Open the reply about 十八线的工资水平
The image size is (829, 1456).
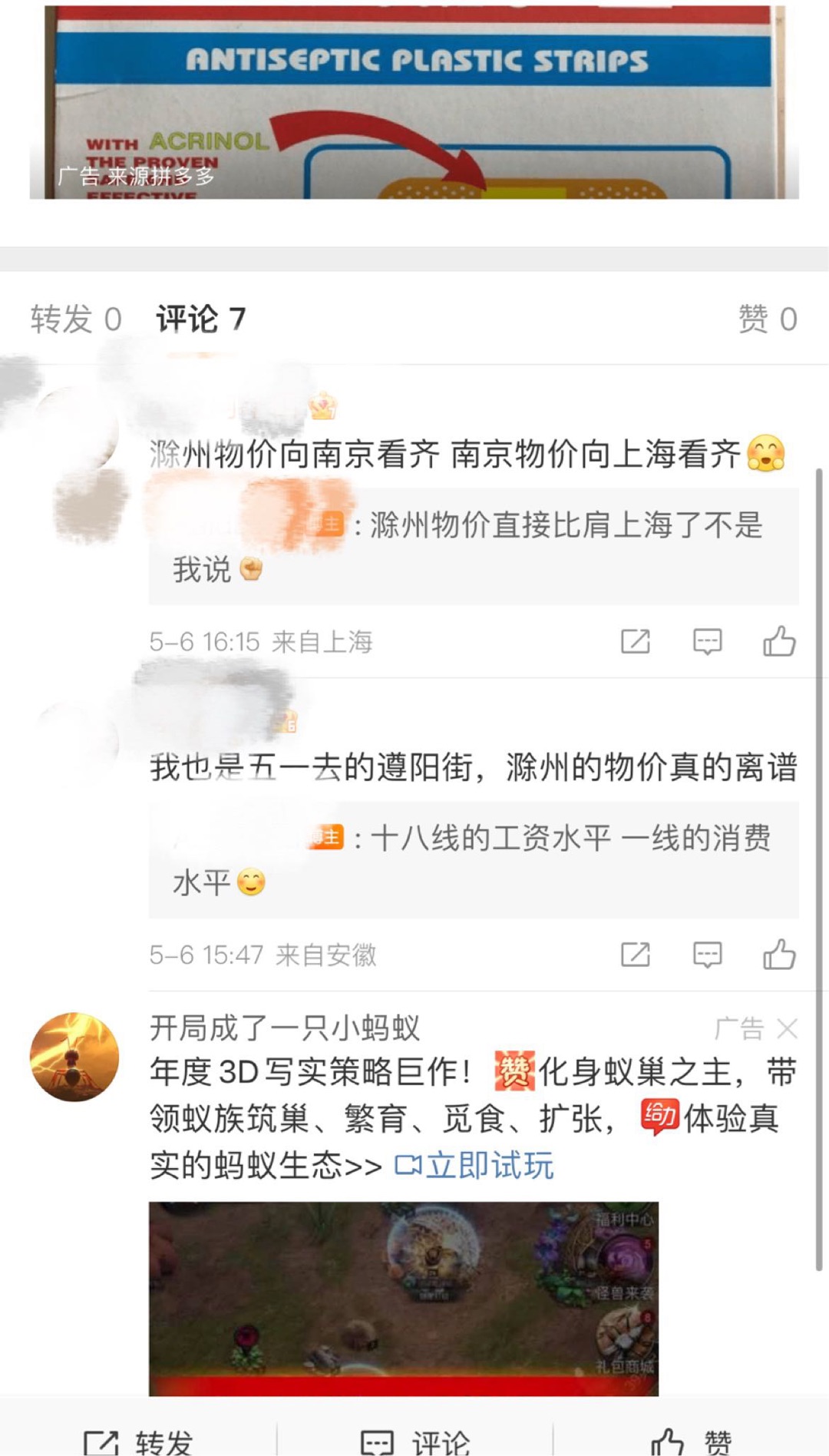[x=474, y=860]
